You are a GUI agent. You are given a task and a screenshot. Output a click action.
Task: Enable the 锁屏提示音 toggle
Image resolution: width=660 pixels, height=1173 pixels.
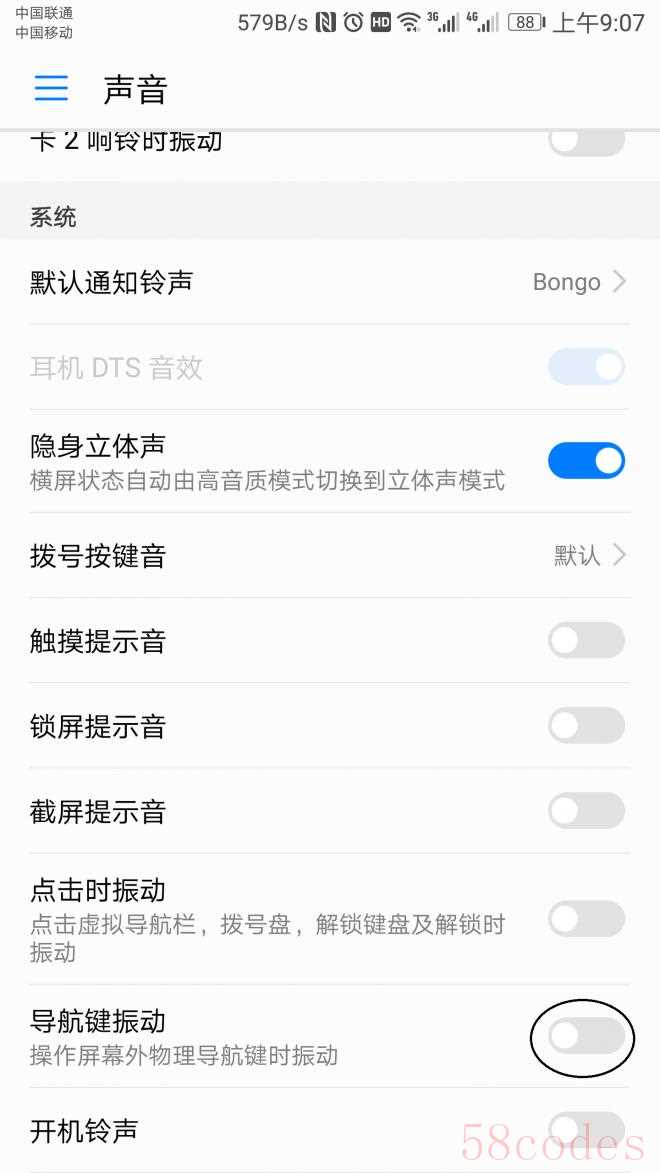586,726
